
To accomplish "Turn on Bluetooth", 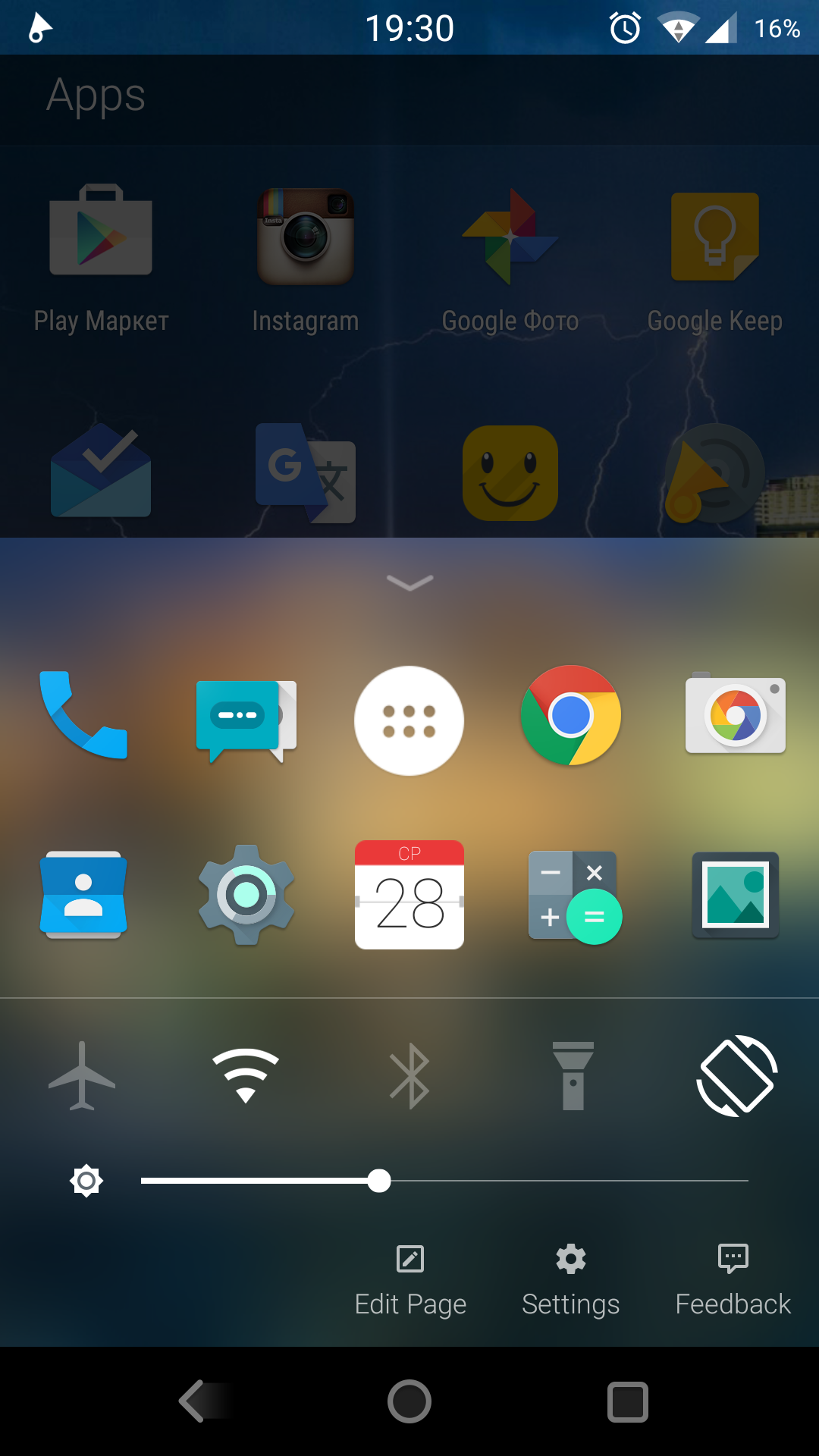I will click(409, 1075).
